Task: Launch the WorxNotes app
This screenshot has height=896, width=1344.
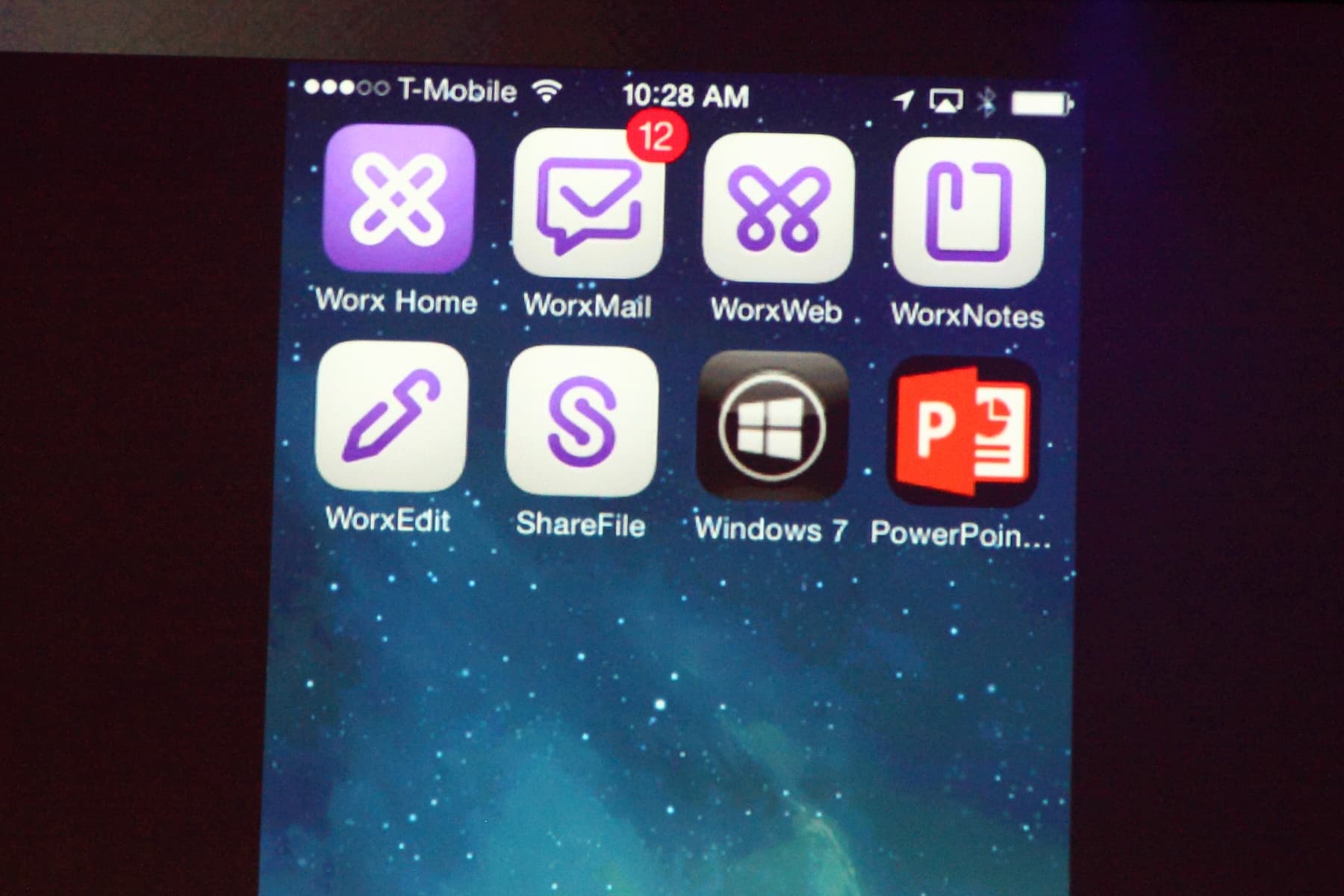Action: point(968,213)
